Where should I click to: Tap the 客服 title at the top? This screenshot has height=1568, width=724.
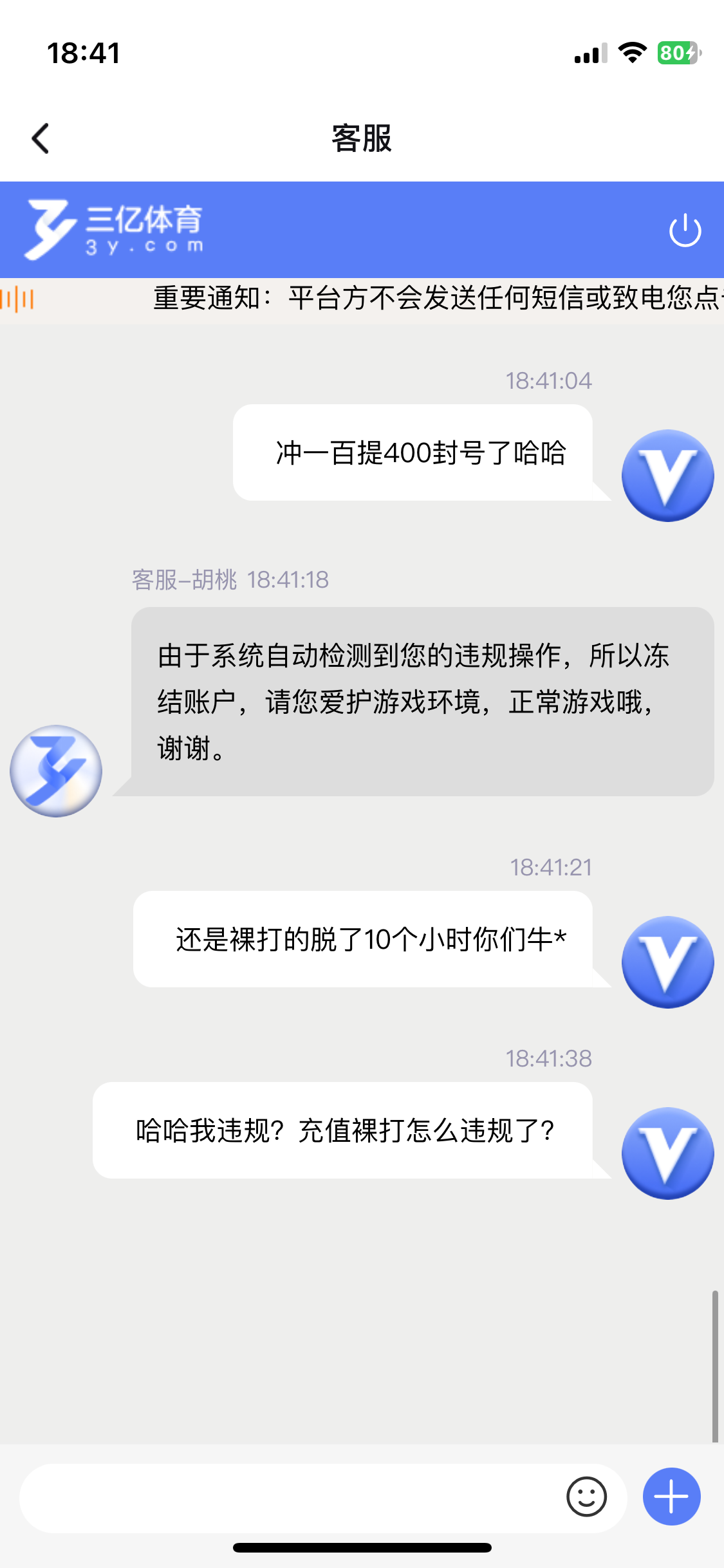[362, 139]
